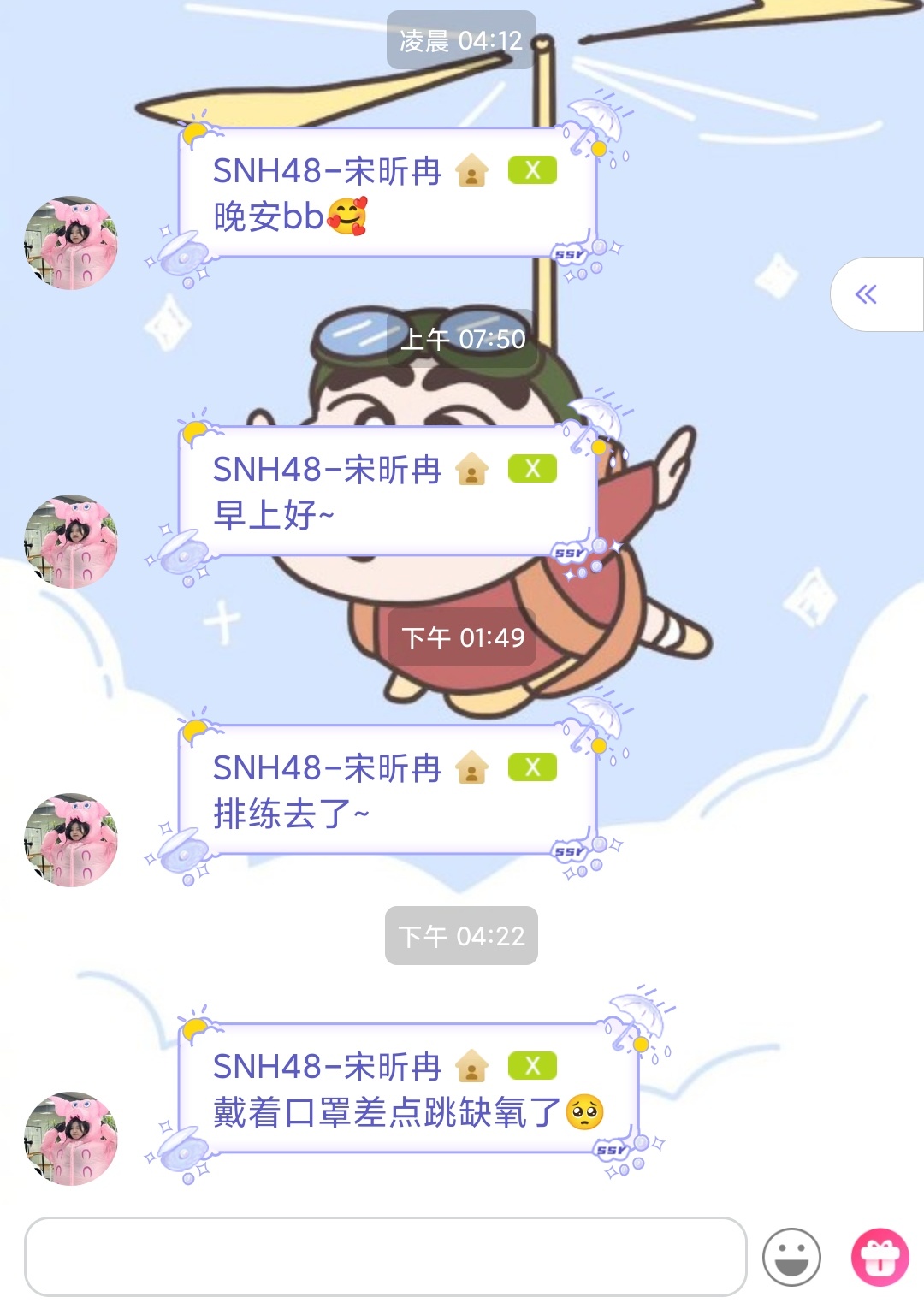
Task: Tap the message input field
Action: click(x=385, y=1256)
